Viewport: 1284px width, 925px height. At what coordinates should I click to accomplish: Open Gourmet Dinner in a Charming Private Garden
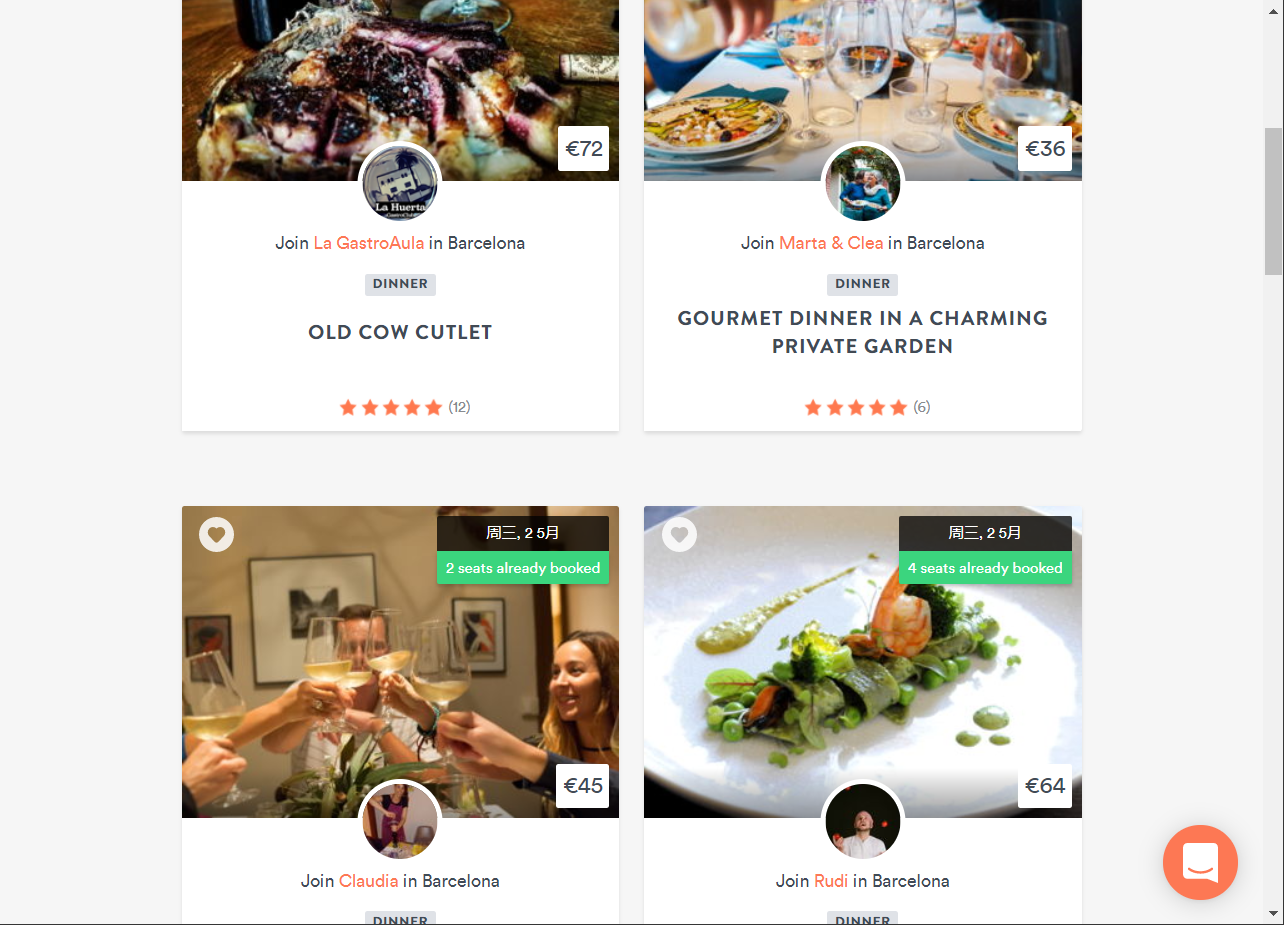tap(862, 332)
